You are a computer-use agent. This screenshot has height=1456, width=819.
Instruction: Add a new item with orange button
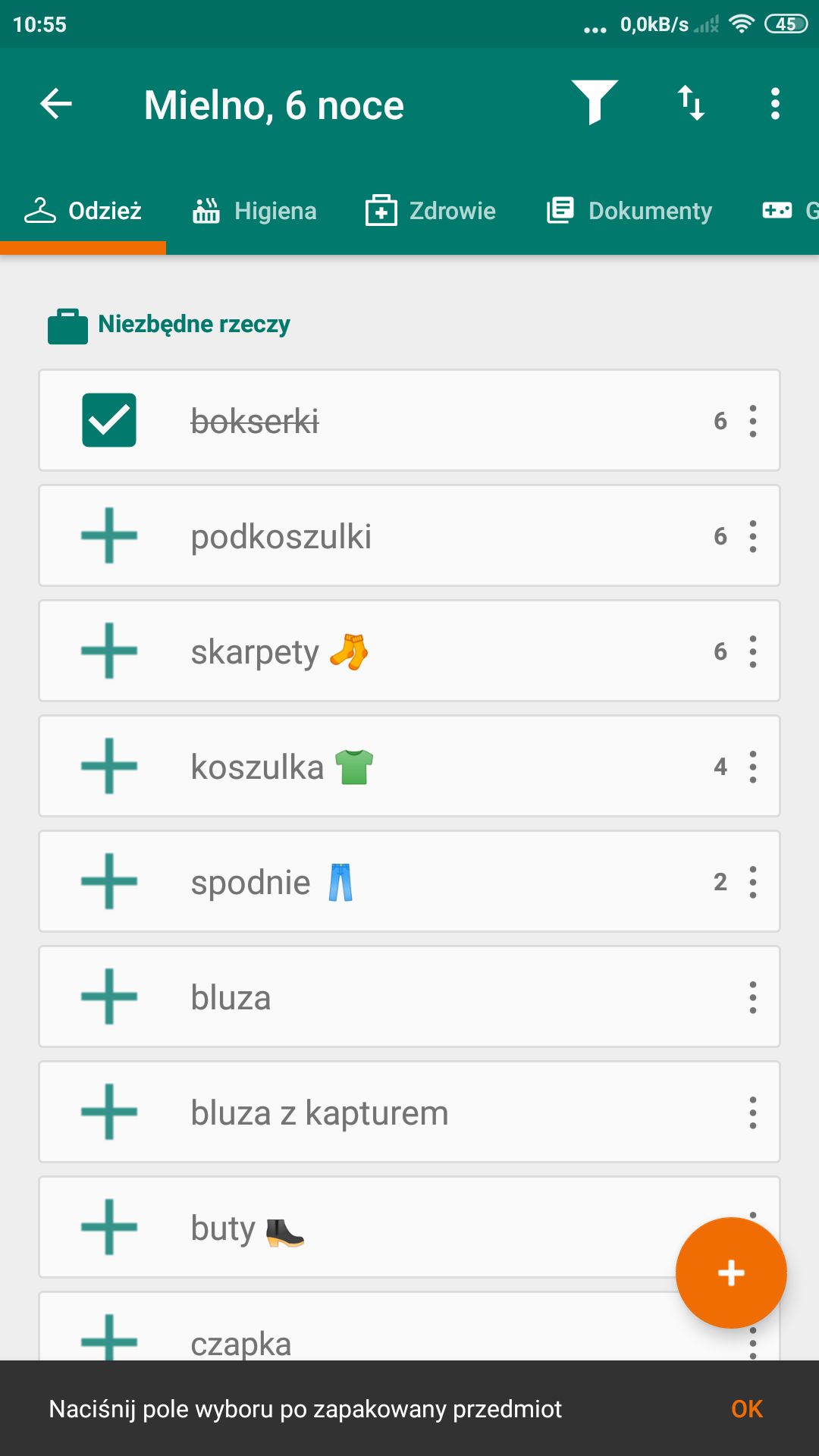731,1273
